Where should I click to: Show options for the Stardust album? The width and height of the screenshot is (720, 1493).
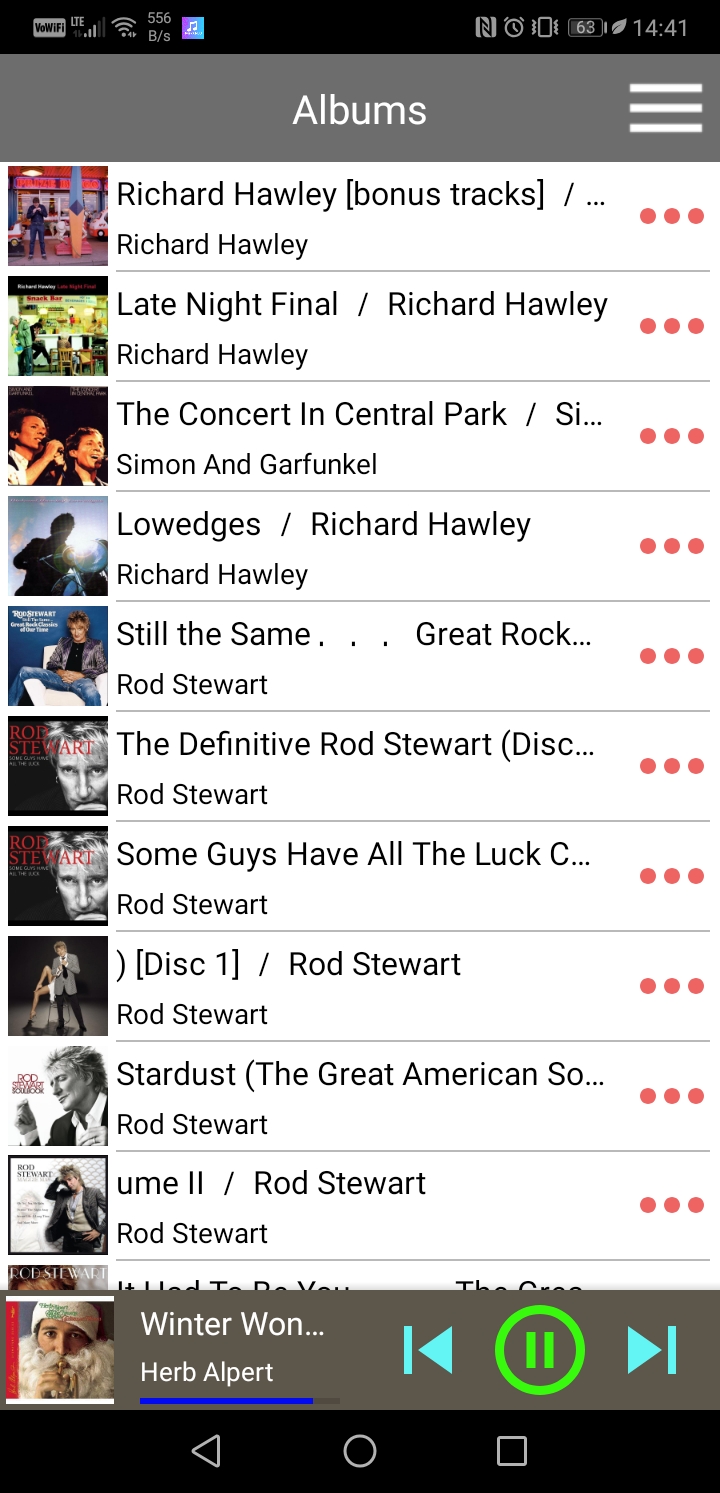click(672, 1096)
